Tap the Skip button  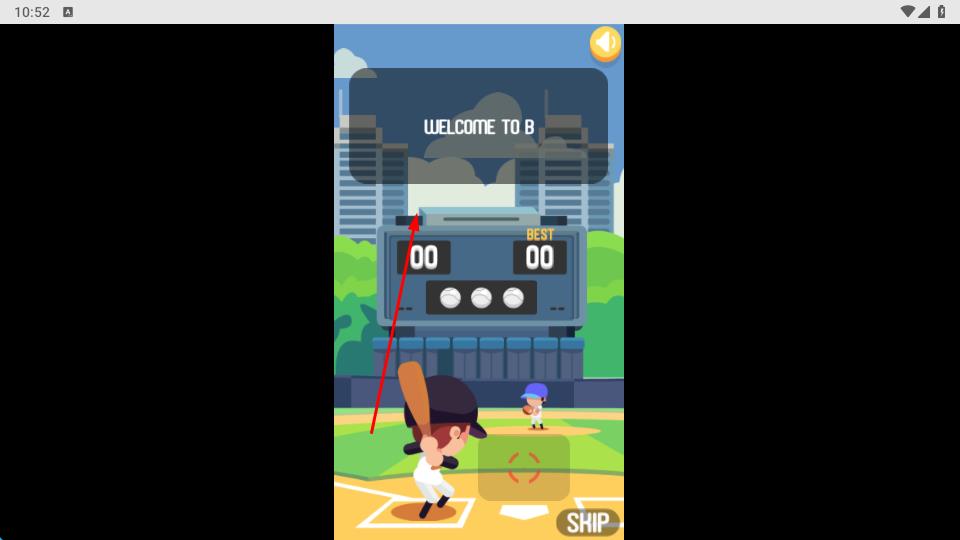pyautogui.click(x=588, y=522)
